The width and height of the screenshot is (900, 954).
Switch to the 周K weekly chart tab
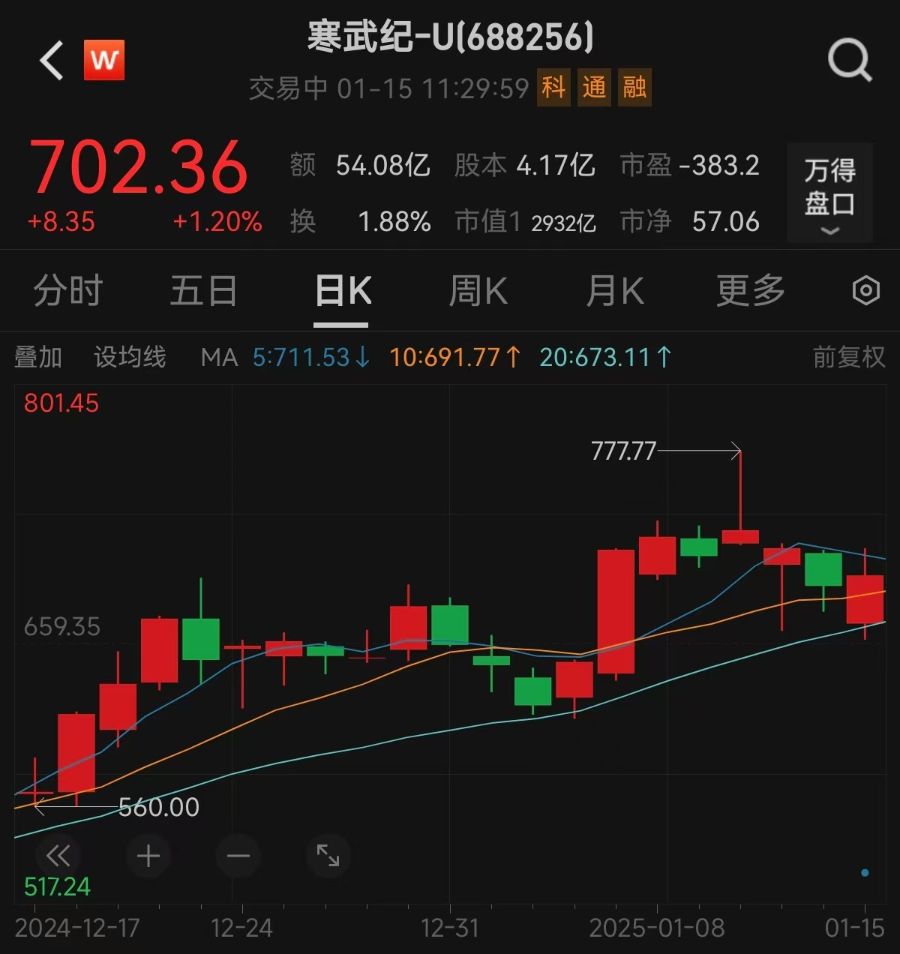coord(477,291)
